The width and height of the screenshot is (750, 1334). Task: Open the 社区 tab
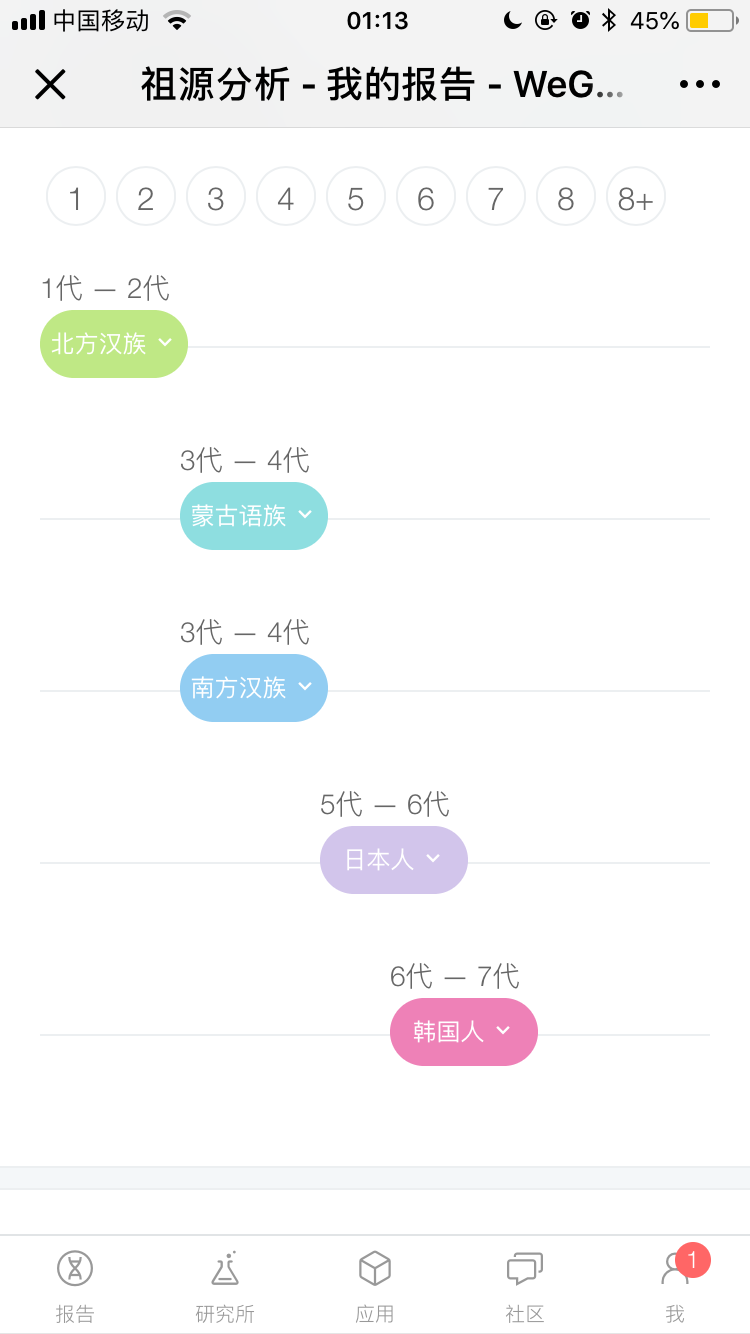click(x=525, y=1286)
